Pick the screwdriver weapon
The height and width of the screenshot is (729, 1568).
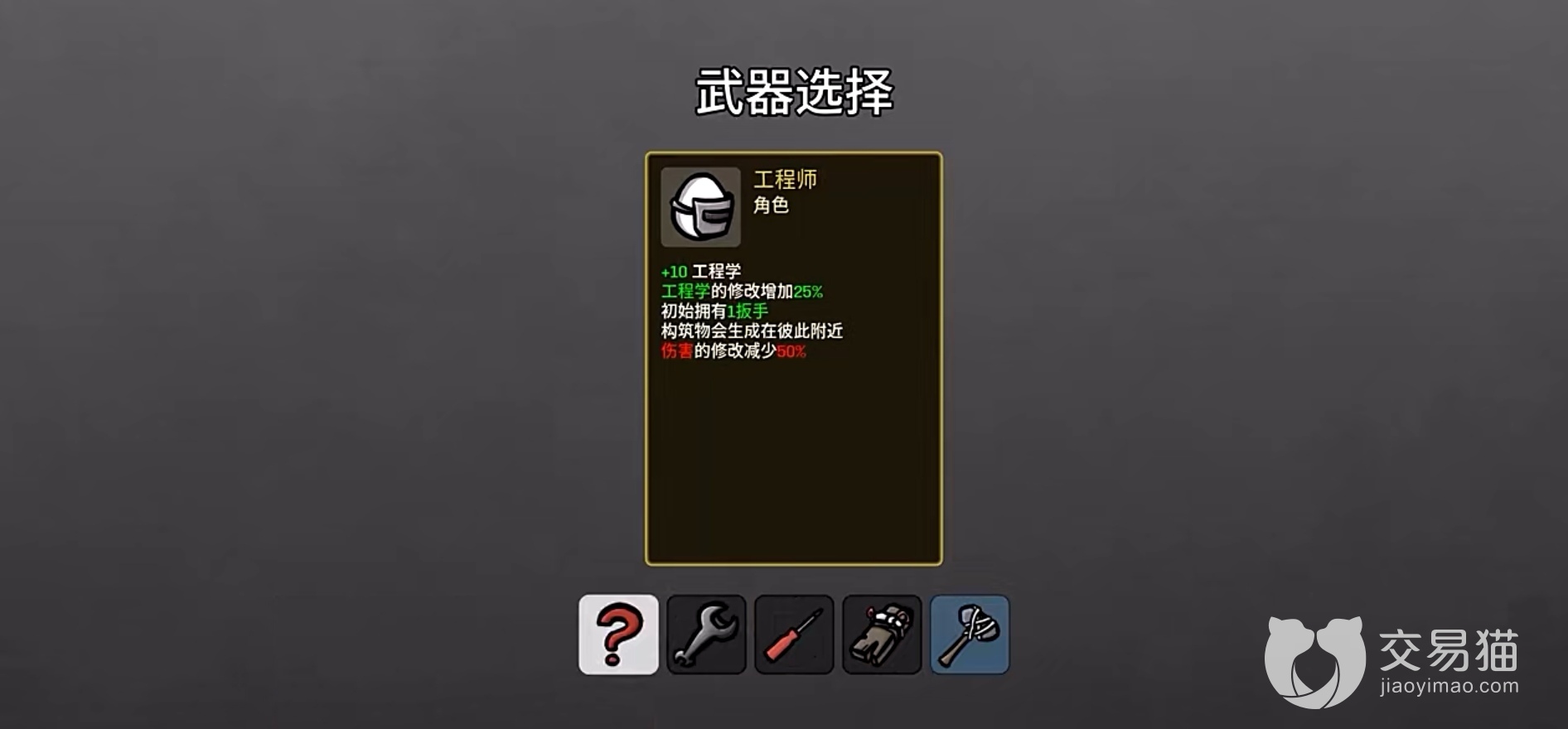coord(794,635)
